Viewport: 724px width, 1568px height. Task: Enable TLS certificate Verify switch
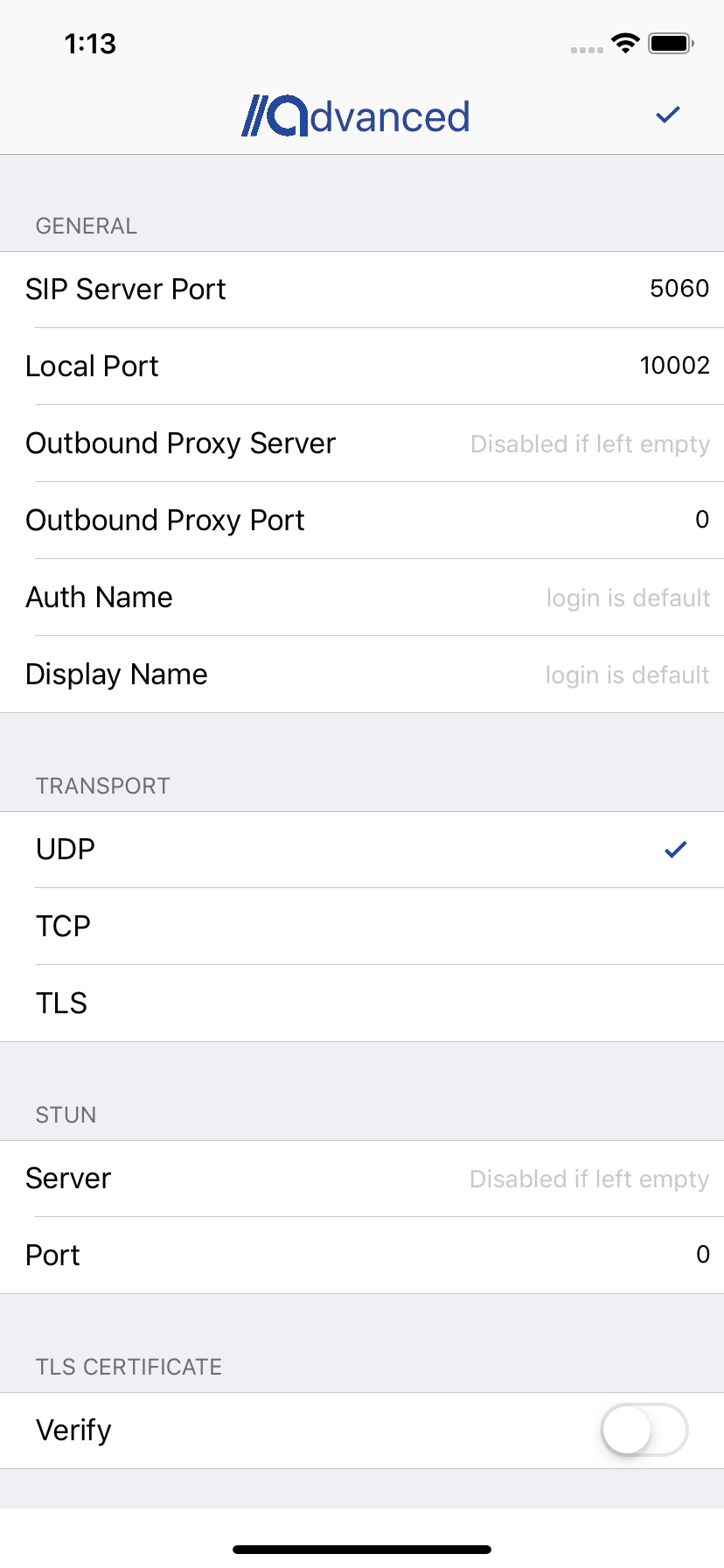(644, 1430)
